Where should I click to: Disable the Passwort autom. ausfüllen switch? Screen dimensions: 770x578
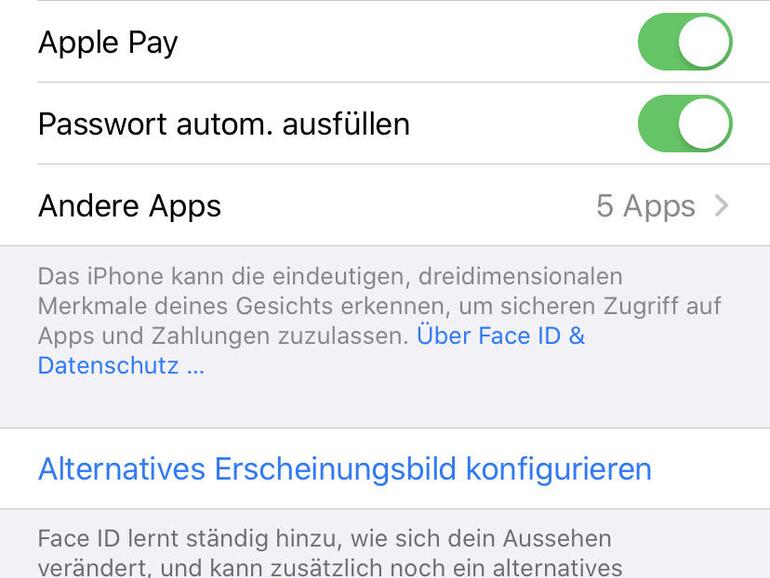[x=685, y=124]
